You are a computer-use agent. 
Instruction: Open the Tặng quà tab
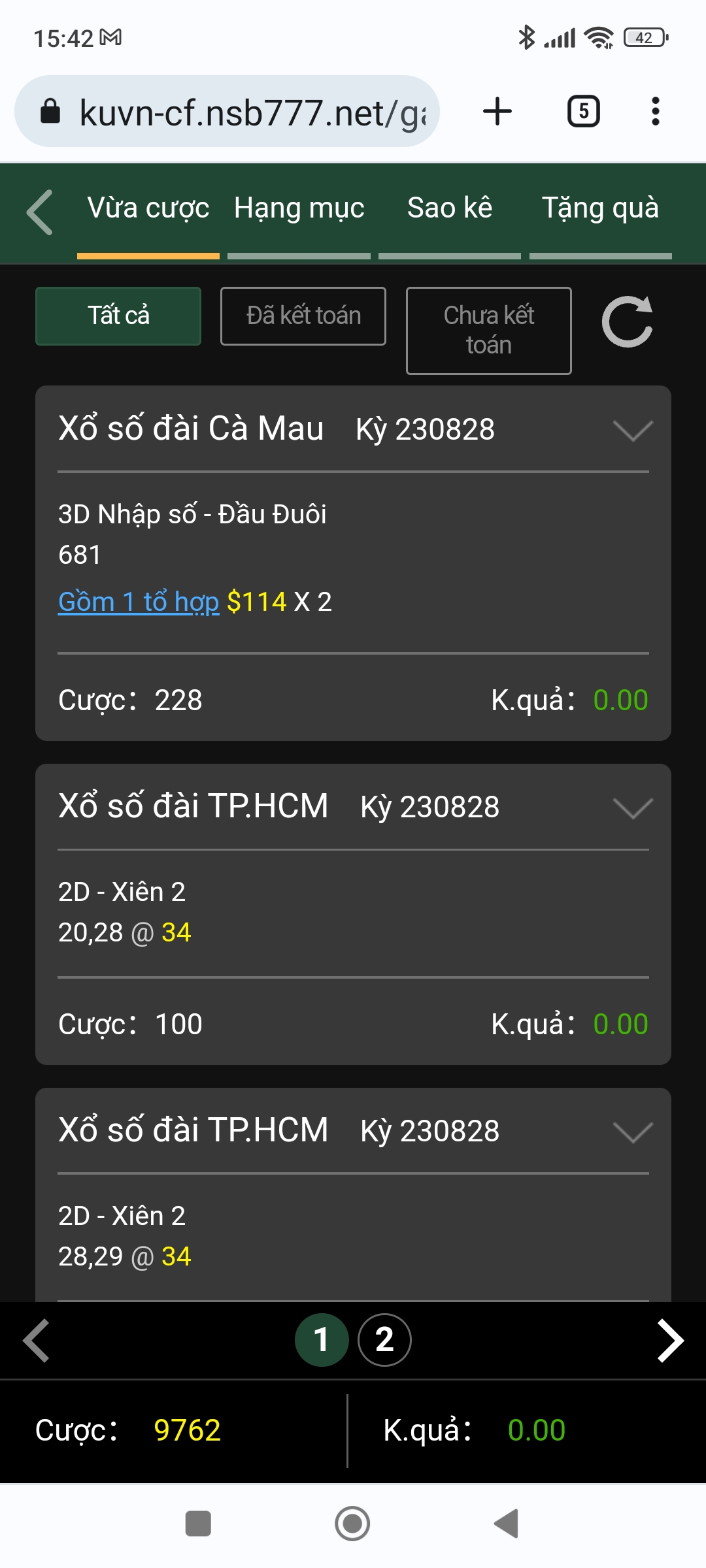600,208
